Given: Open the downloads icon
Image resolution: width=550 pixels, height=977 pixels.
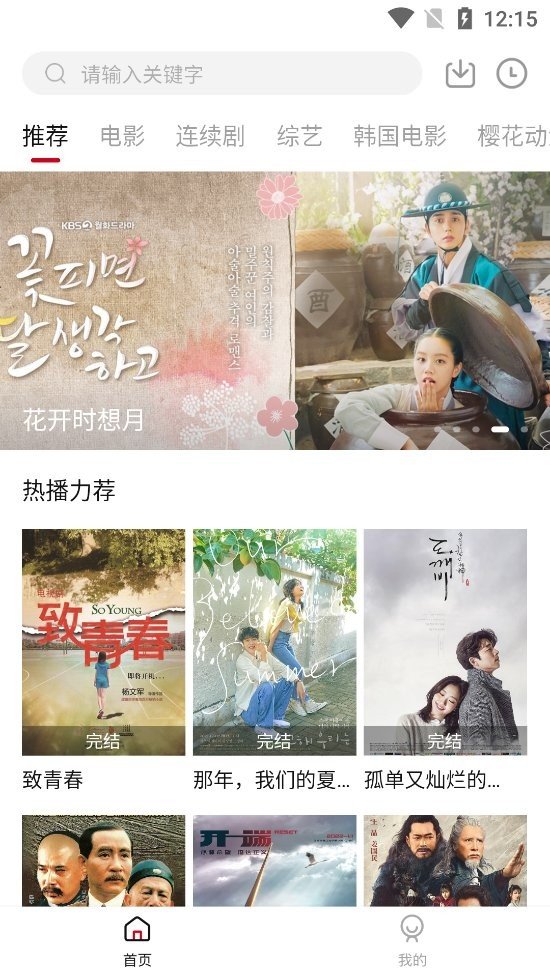Looking at the screenshot, I should click(460, 74).
